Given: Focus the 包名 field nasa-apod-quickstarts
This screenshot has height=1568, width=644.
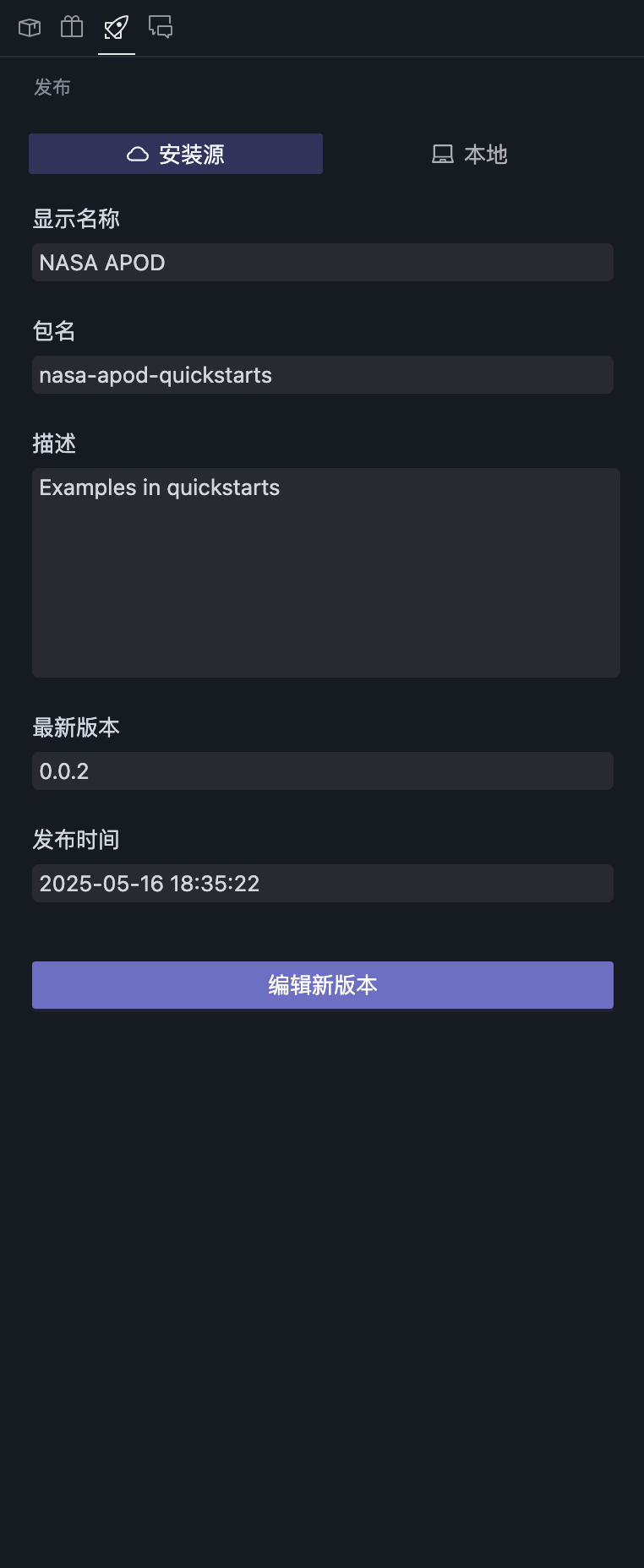Looking at the screenshot, I should [323, 375].
